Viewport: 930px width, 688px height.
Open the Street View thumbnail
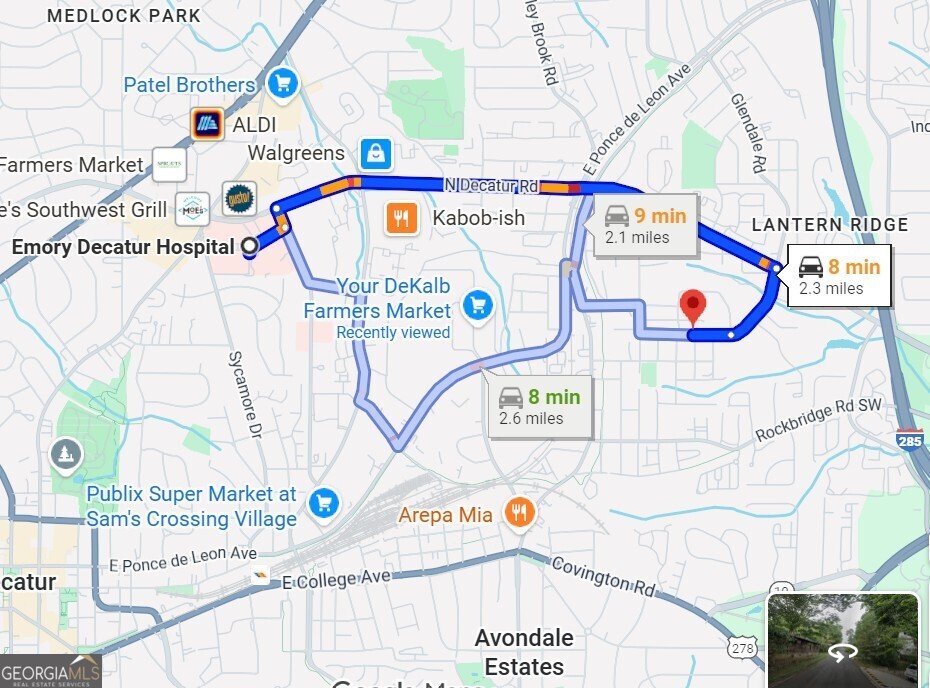tap(842, 640)
